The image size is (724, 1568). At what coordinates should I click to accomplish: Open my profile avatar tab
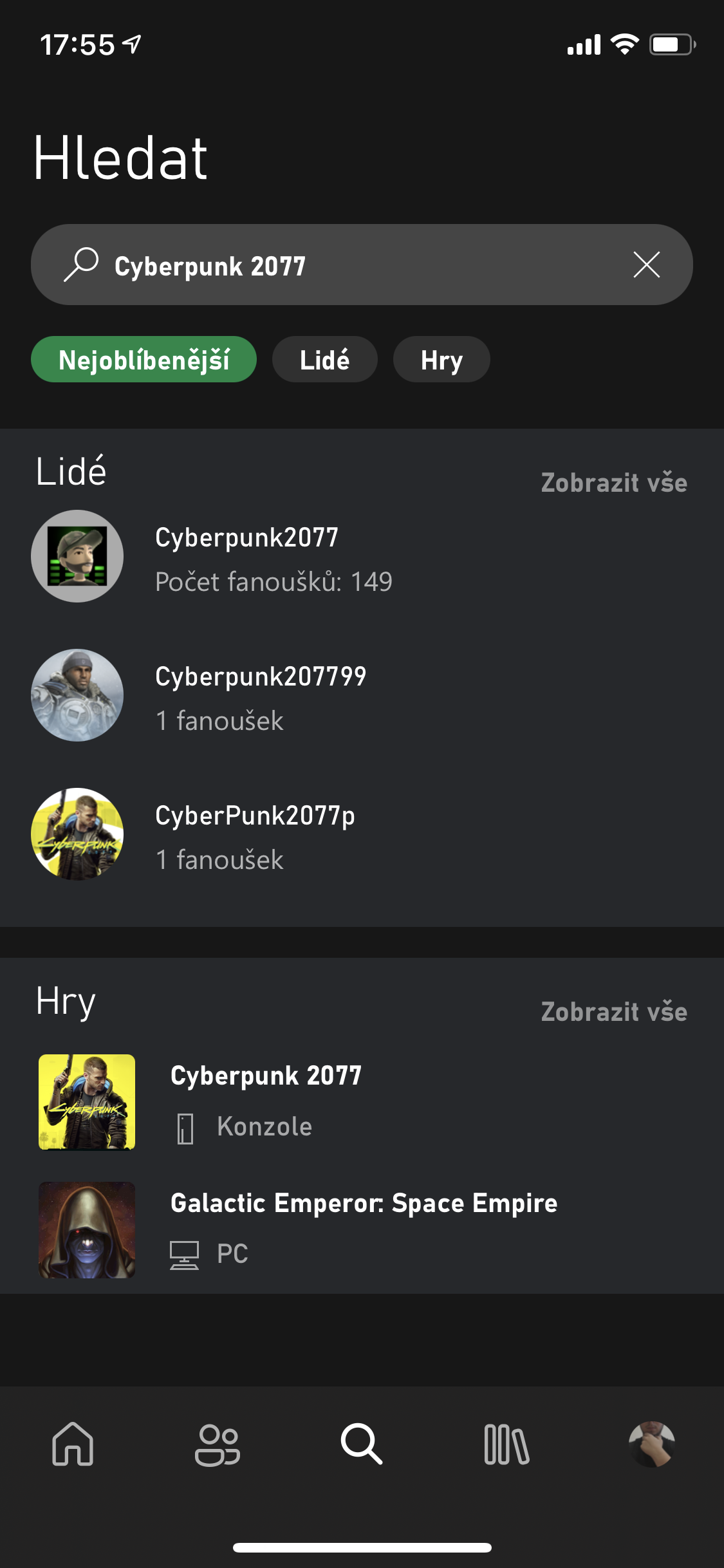point(652,1444)
